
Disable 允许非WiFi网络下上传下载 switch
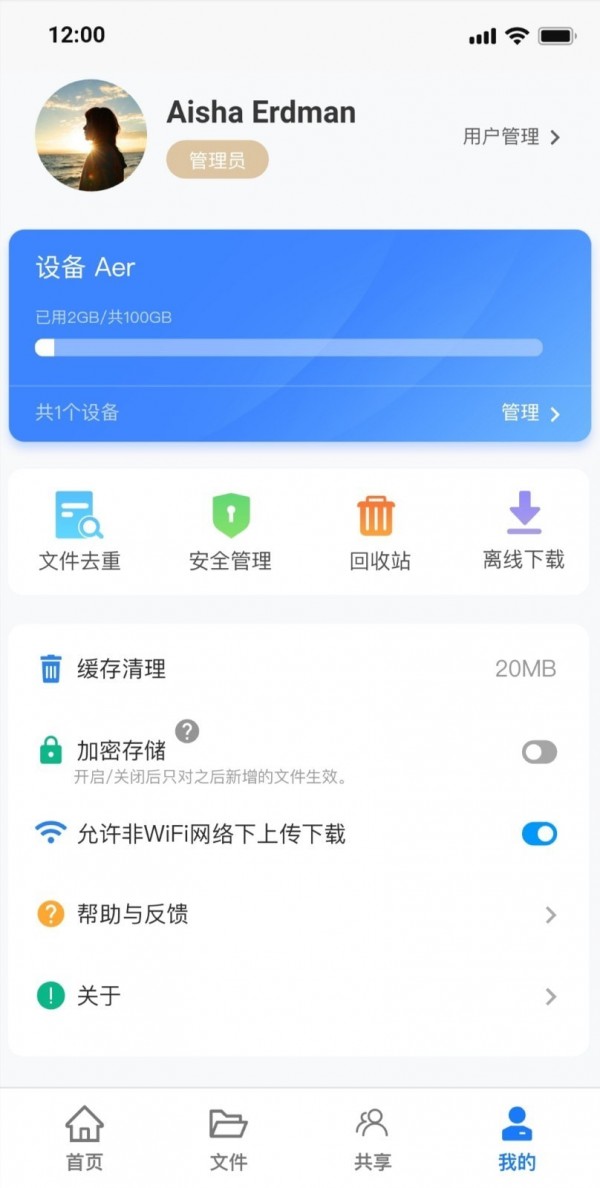539,834
